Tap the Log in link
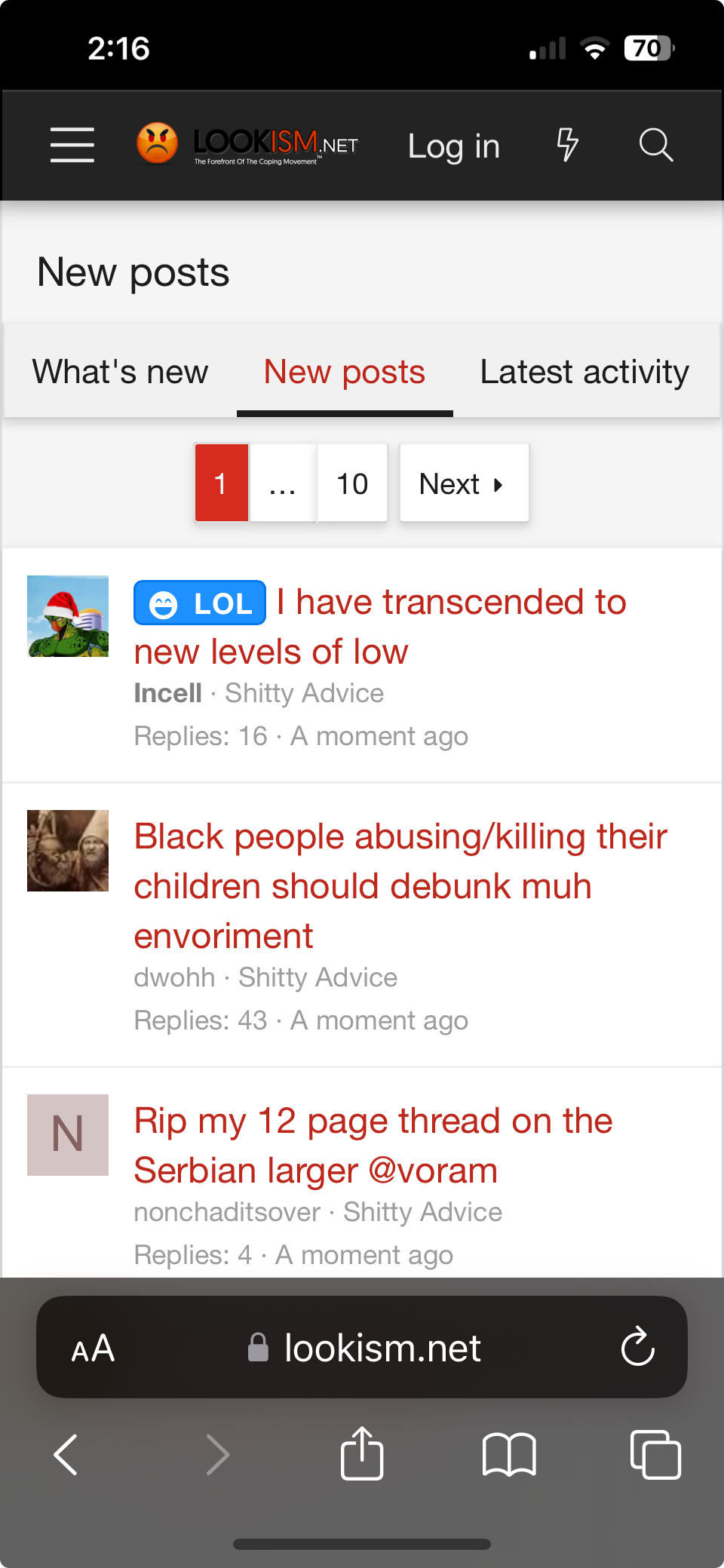 tap(453, 146)
